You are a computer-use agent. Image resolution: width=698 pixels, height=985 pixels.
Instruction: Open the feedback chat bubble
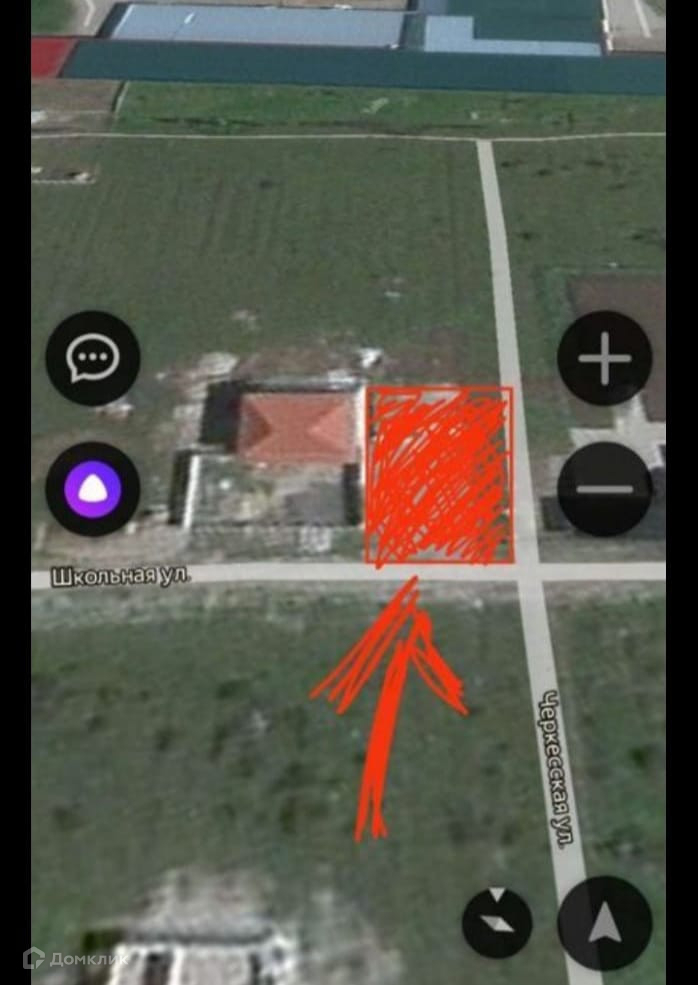coord(93,358)
